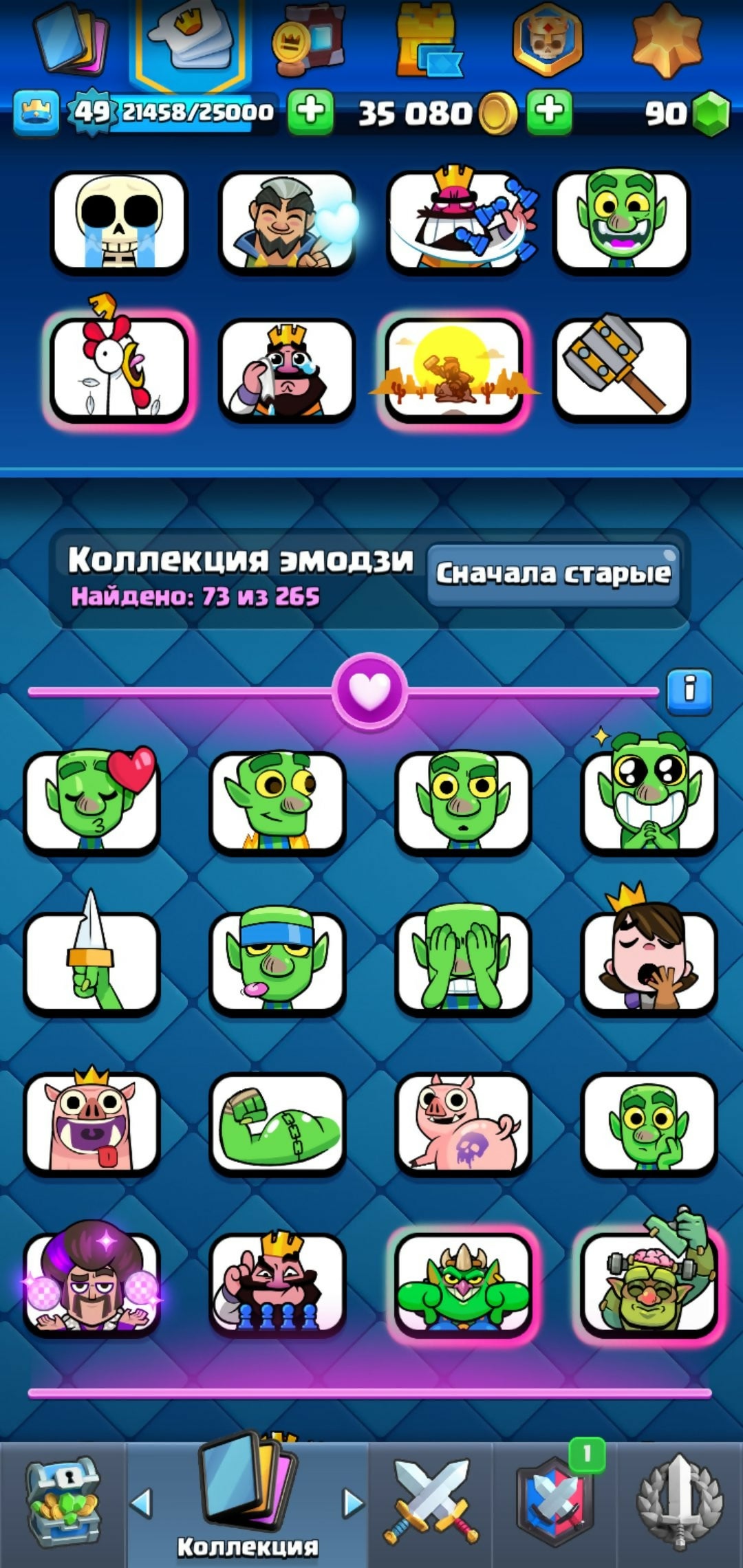Open the cards deck tab at top

click(x=71, y=41)
